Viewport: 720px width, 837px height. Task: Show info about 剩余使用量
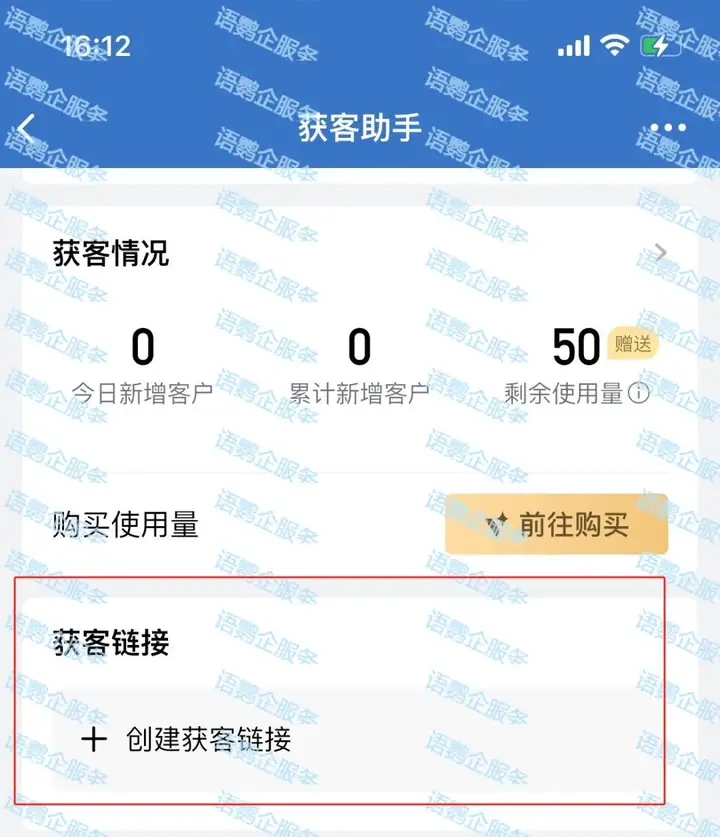point(638,393)
